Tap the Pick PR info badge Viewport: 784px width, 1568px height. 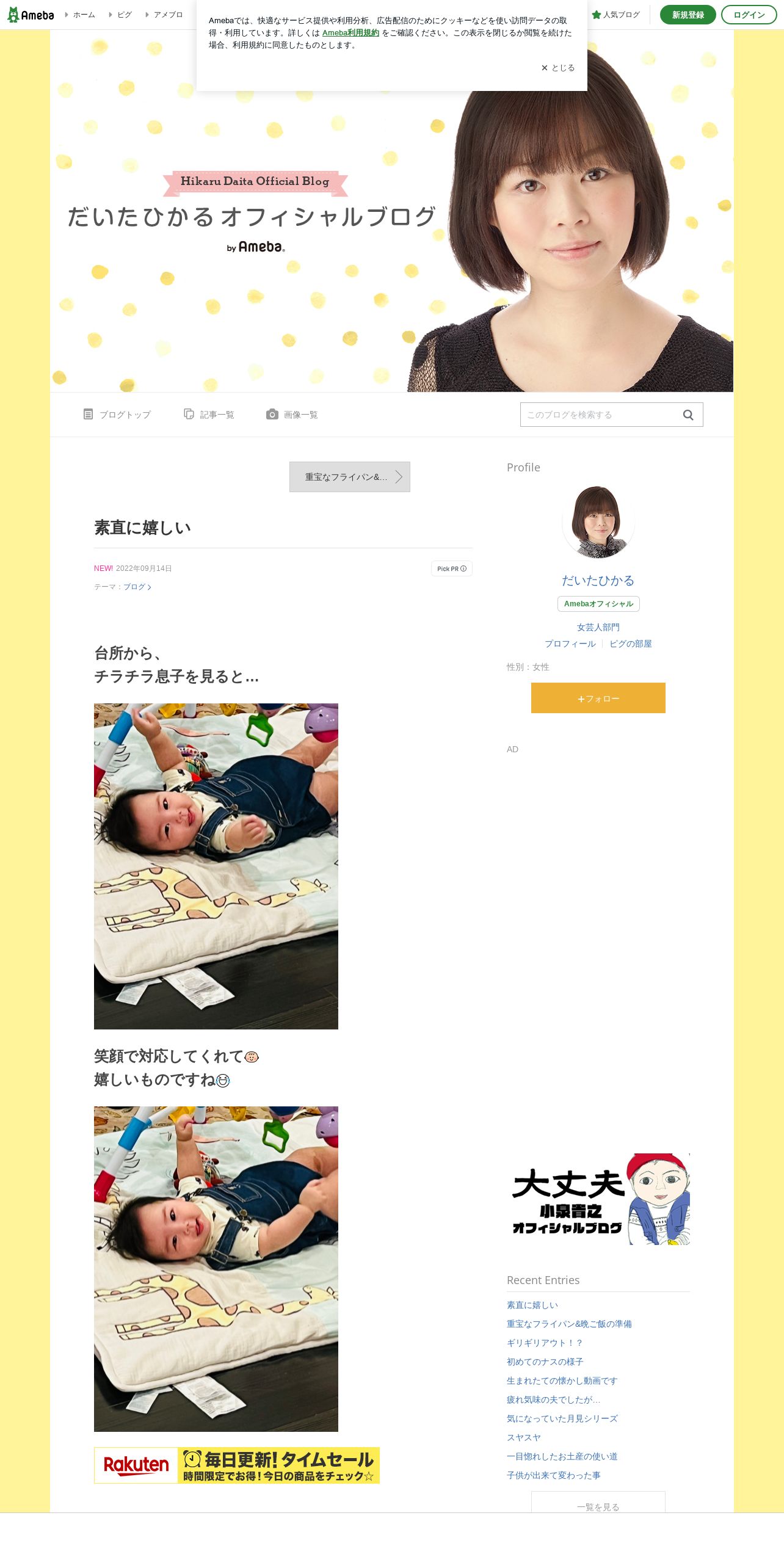pos(452,568)
